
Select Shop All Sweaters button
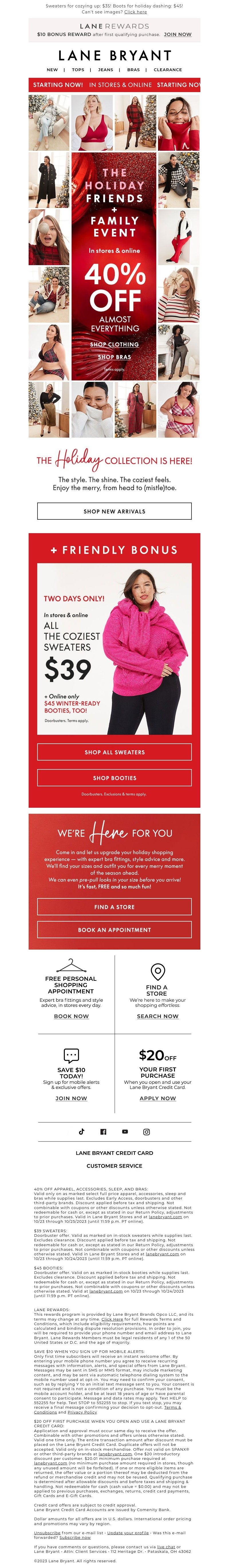click(114, 752)
